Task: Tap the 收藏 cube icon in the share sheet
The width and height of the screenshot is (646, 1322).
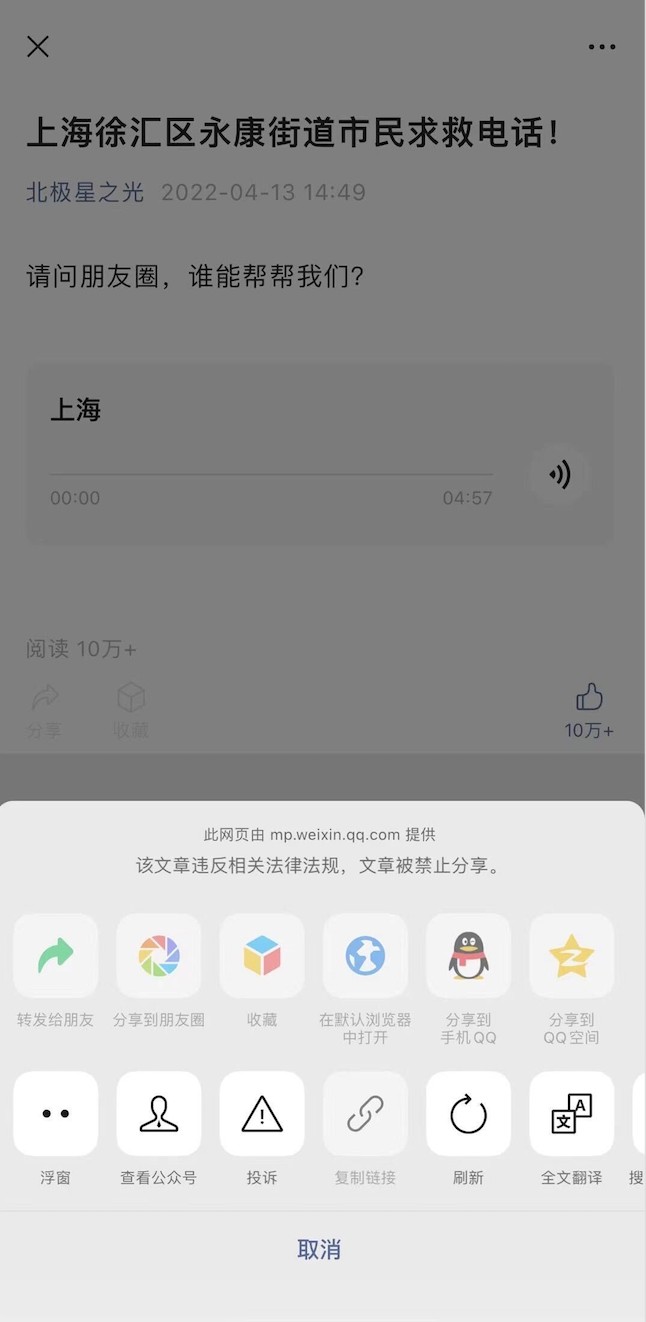Action: coord(262,956)
